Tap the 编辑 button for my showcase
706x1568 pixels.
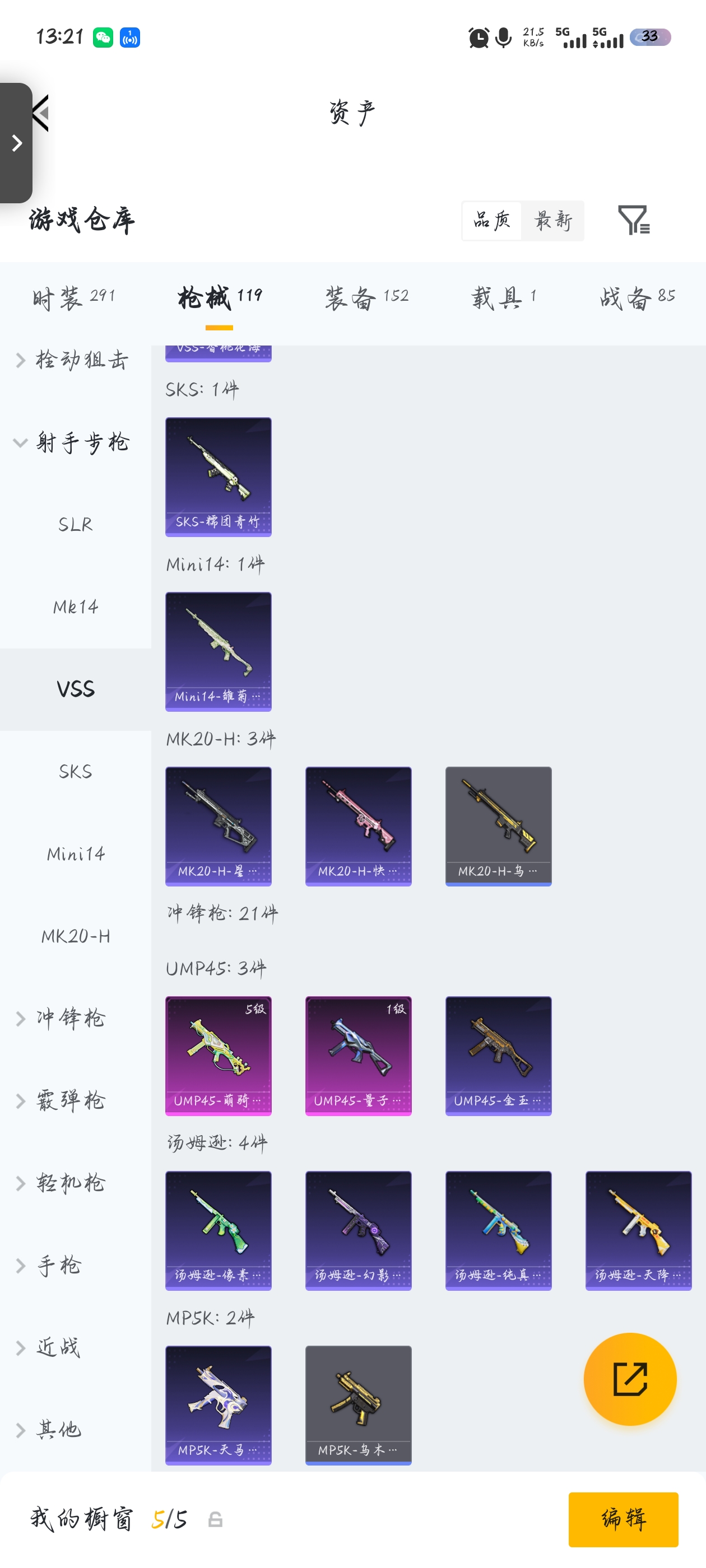(623, 1519)
